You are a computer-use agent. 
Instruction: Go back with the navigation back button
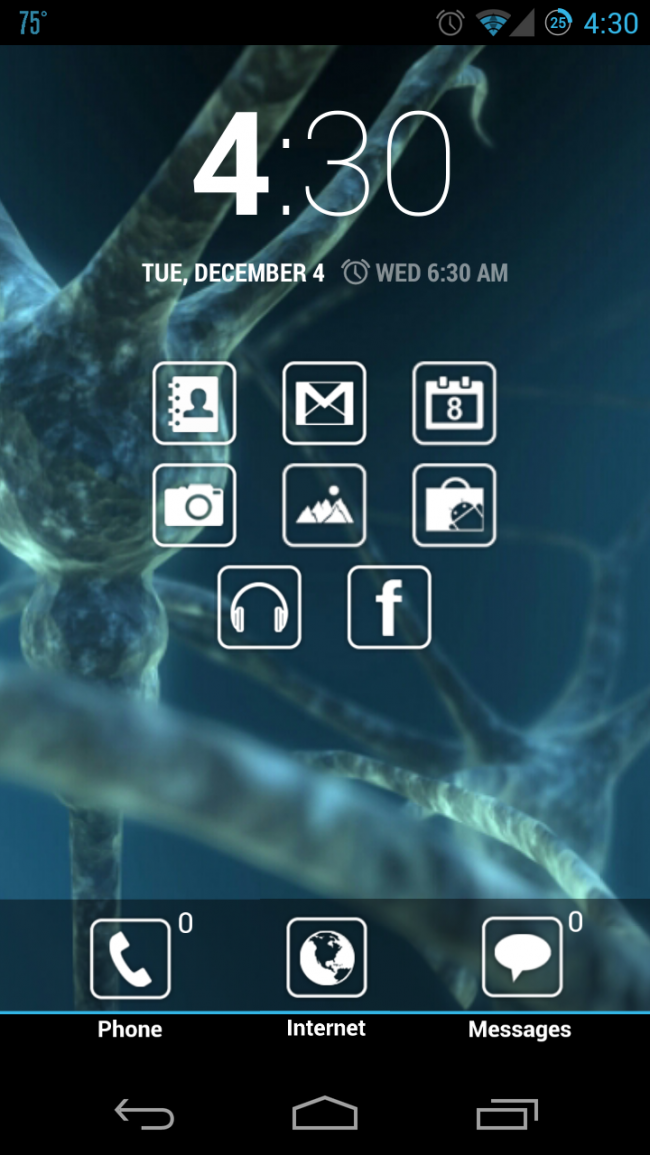[x=144, y=1114]
